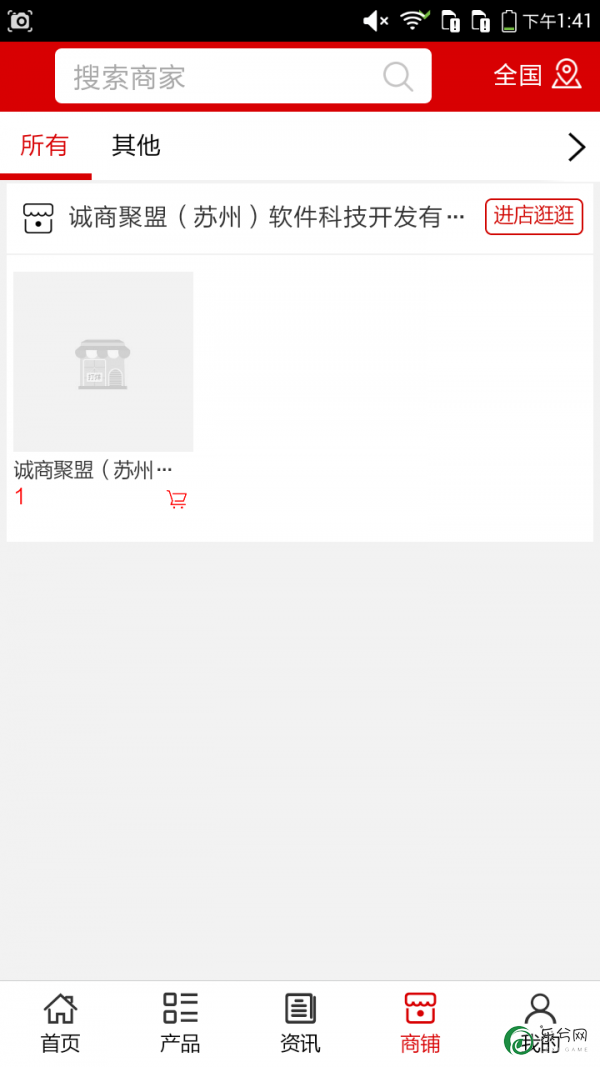
Task: Change the location from 全国
Action: tap(537, 75)
